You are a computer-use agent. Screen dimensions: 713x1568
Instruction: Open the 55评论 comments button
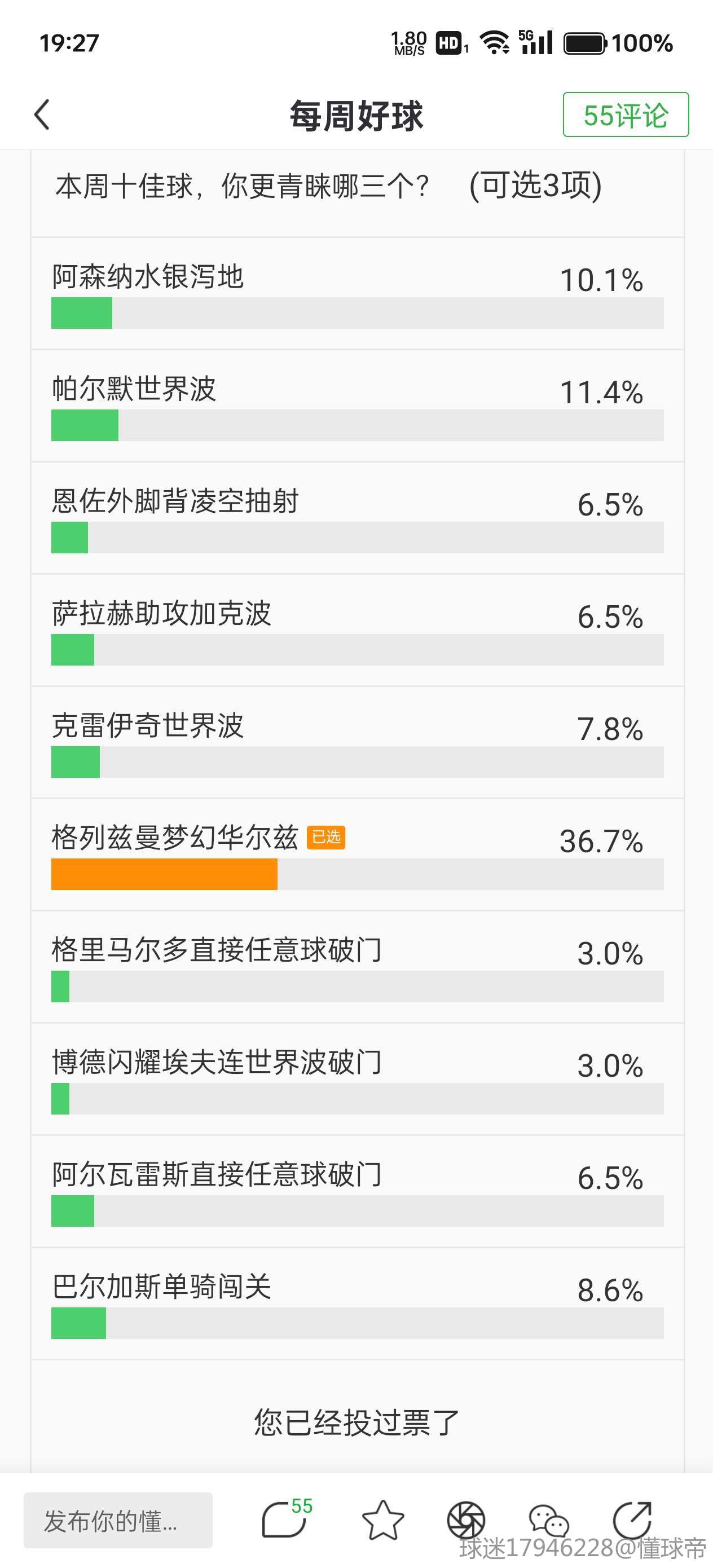(x=626, y=115)
